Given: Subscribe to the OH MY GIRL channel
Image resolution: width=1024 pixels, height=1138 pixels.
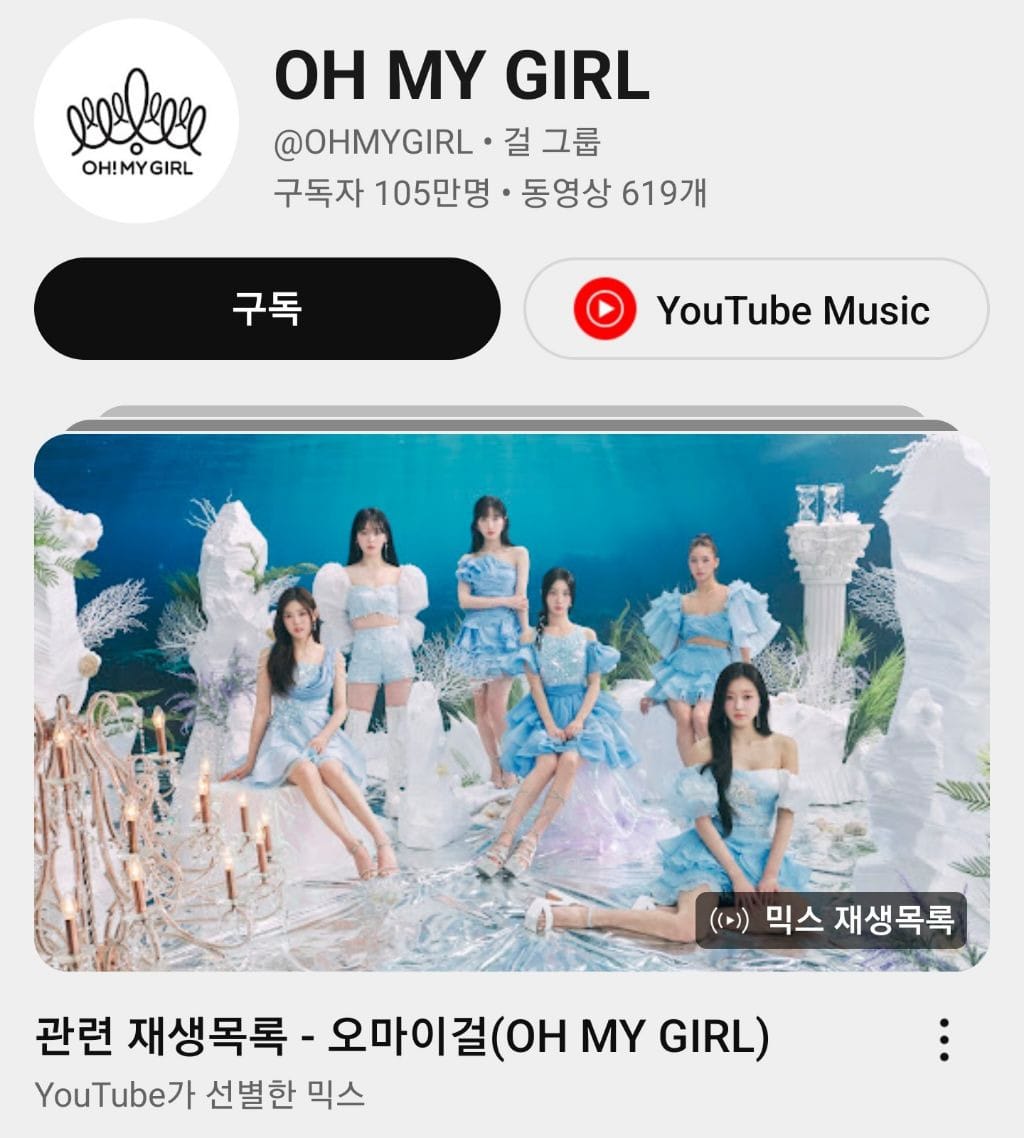Looking at the screenshot, I should [267, 309].
